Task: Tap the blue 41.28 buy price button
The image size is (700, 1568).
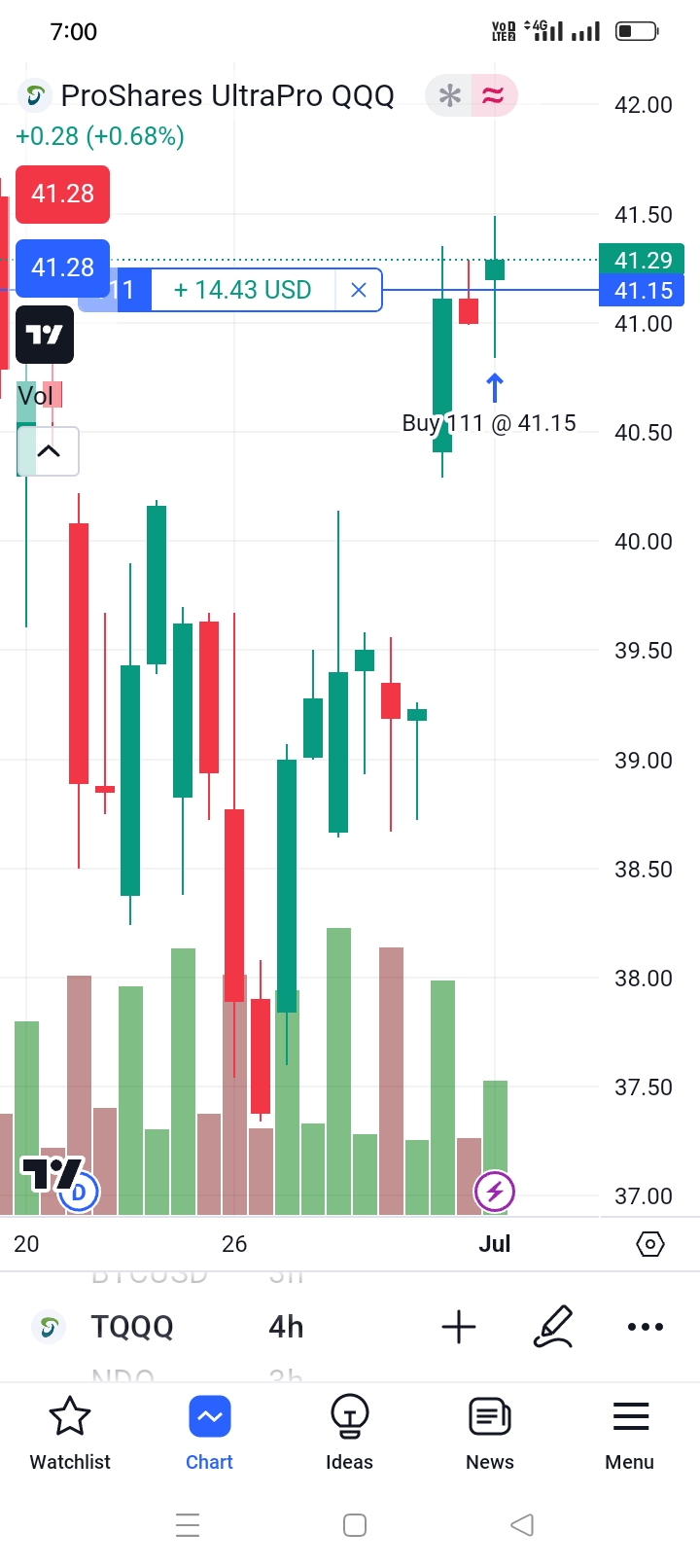Action: 62,267
